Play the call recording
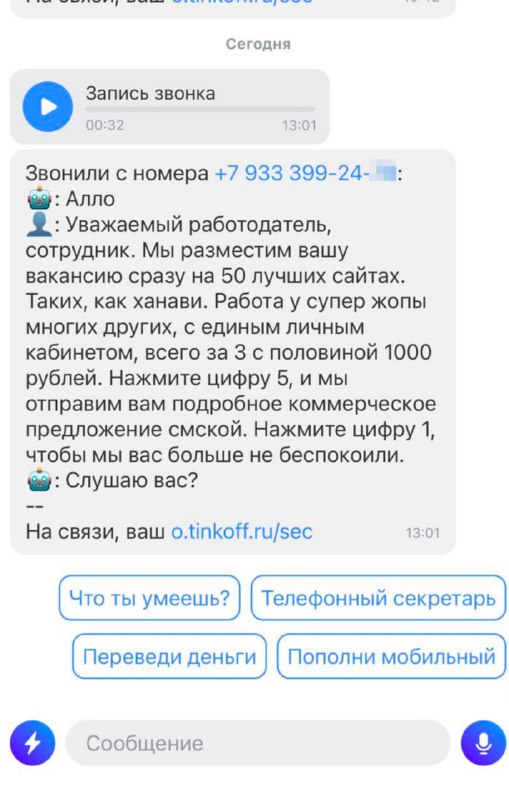 click(x=48, y=107)
